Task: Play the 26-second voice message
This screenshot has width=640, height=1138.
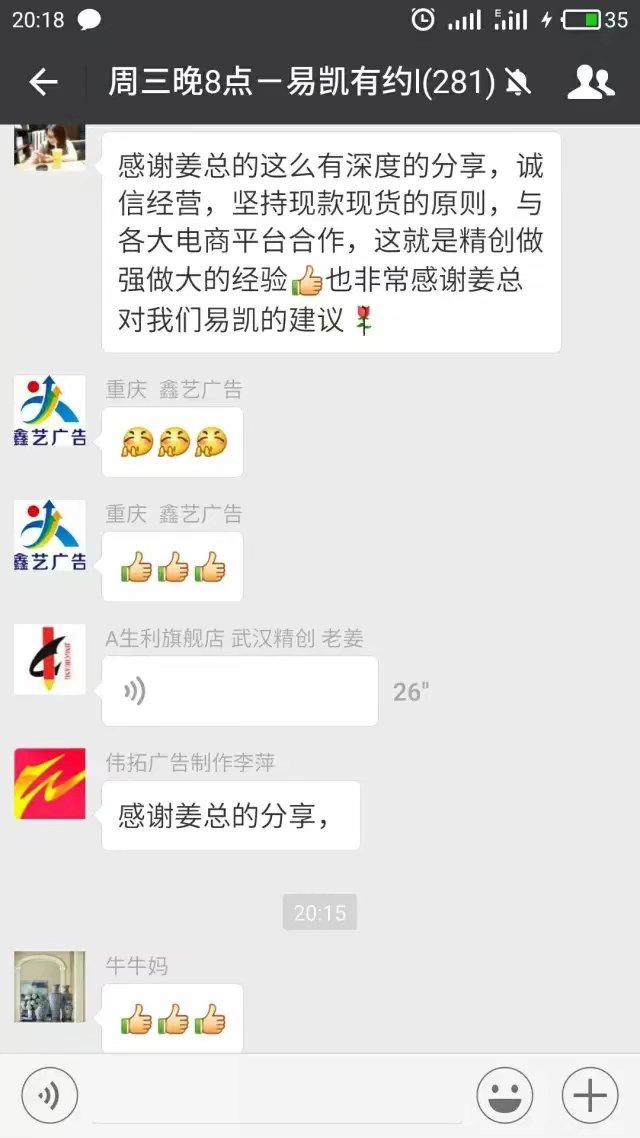Action: (239, 691)
